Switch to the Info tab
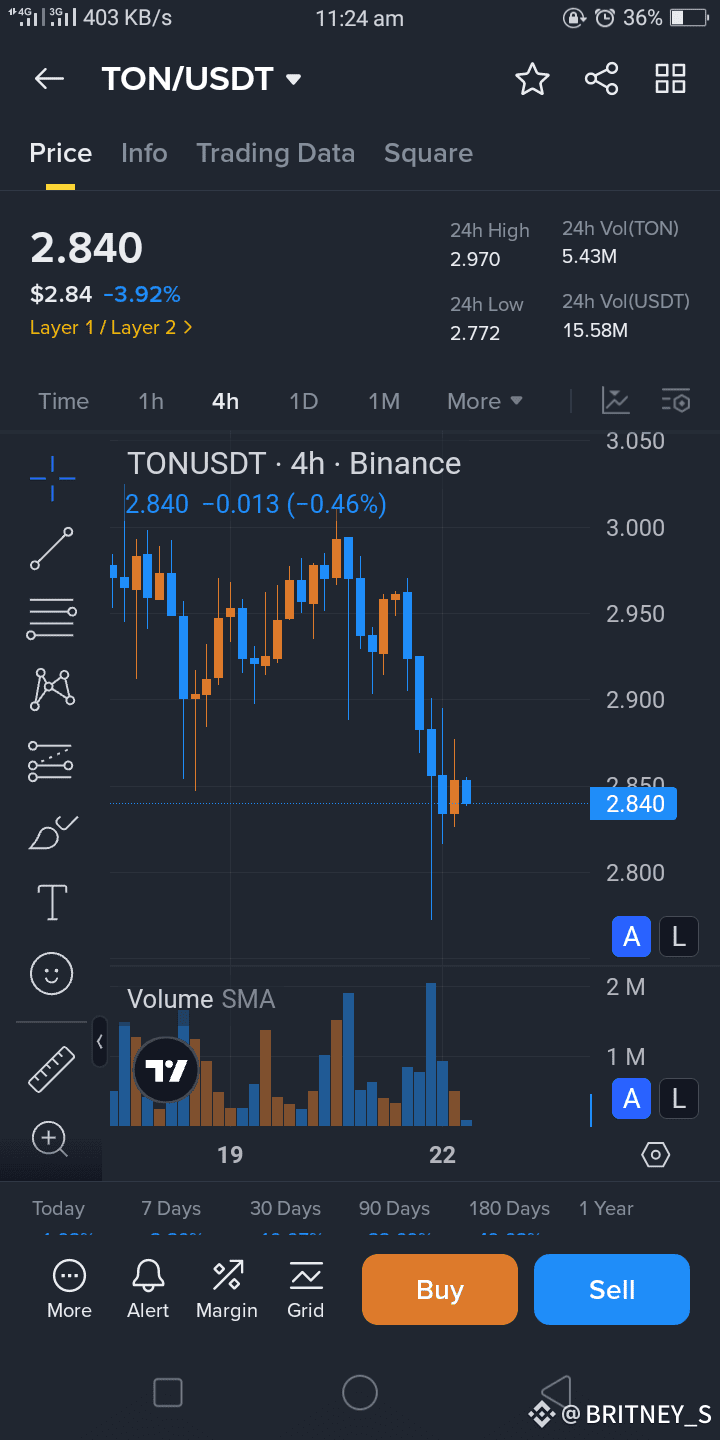 144,153
